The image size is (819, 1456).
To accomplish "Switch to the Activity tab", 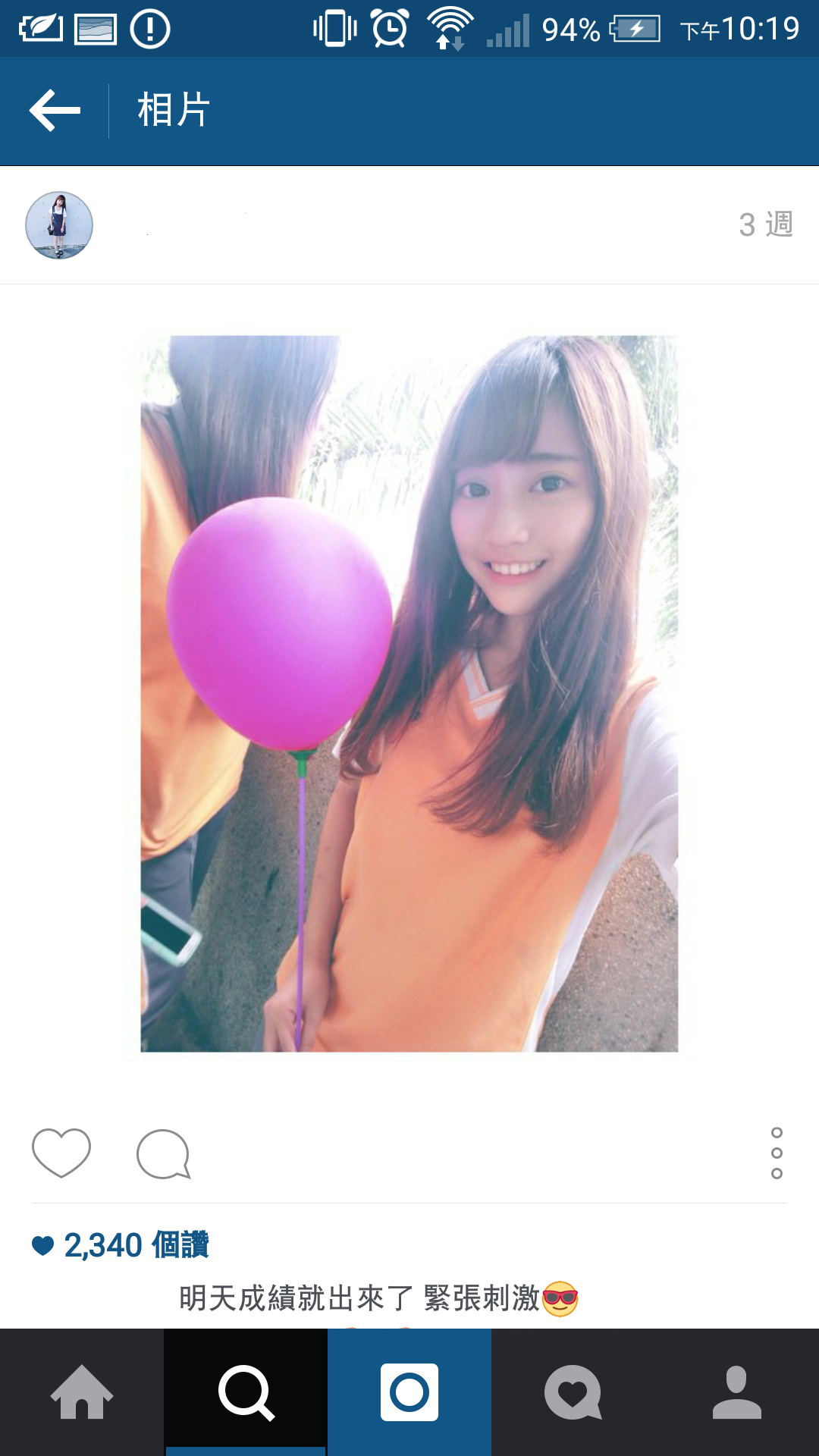I will click(x=573, y=1392).
